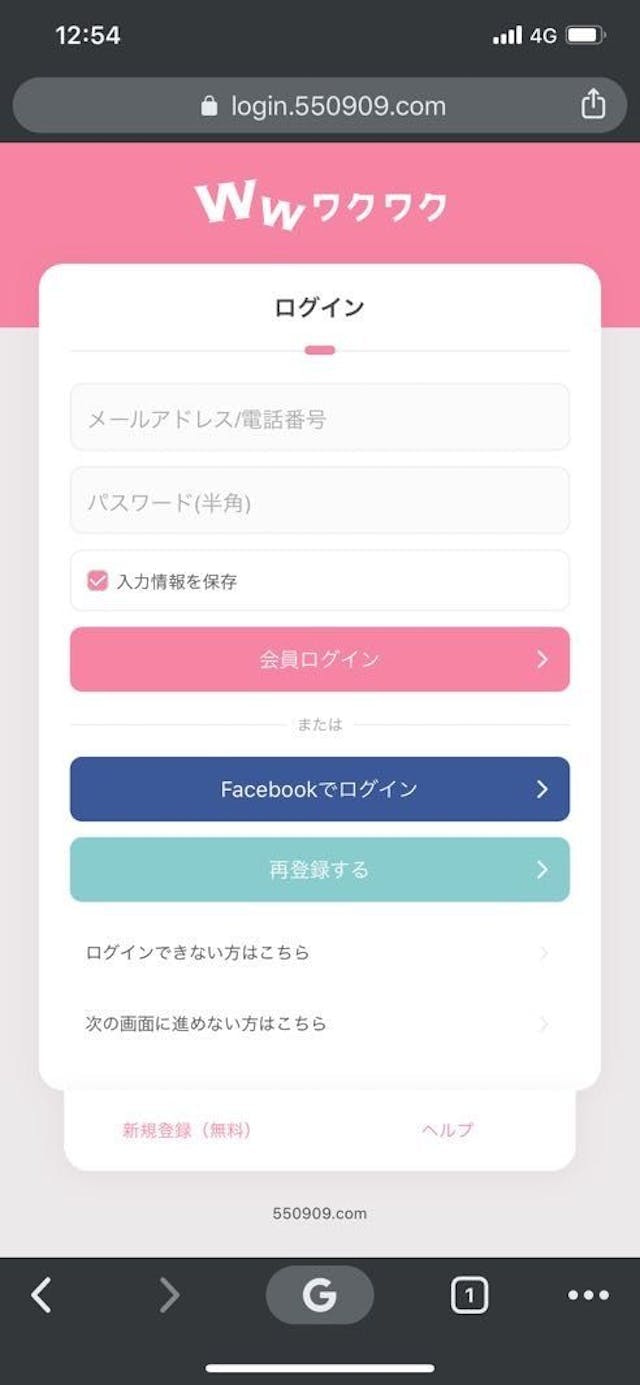Focus the パスワード(半角) field
The height and width of the screenshot is (1385, 640).
(x=320, y=502)
